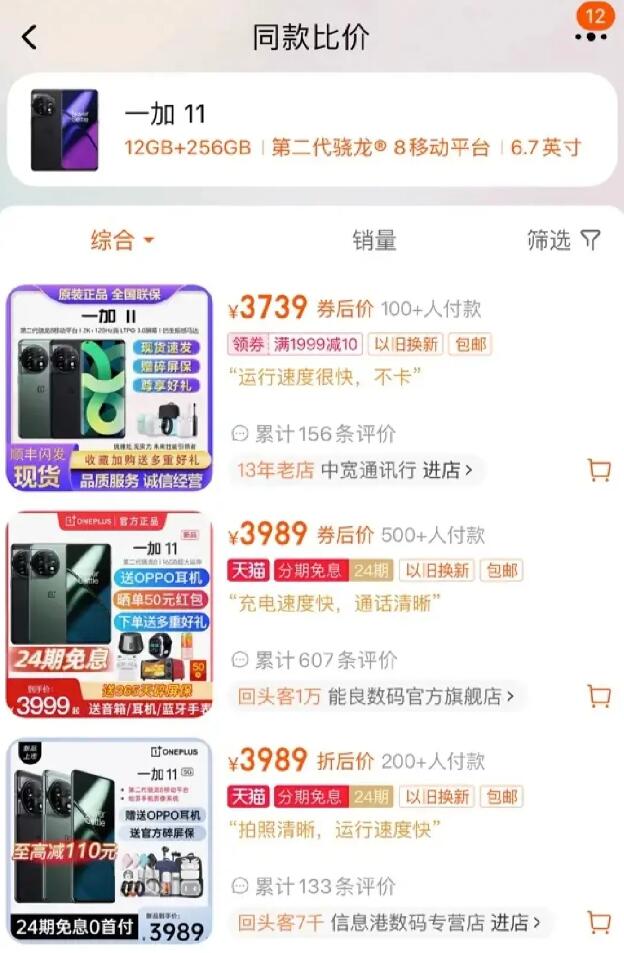Open the 能良数码官方旗舰店 product image
The width and height of the screenshot is (624, 953).
109,614
